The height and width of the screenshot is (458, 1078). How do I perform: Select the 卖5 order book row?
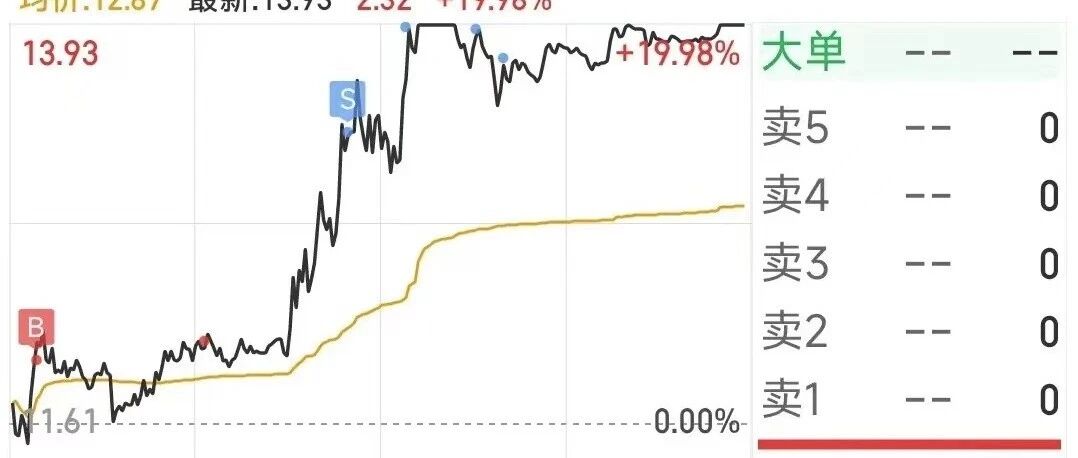pyautogui.click(x=910, y=129)
